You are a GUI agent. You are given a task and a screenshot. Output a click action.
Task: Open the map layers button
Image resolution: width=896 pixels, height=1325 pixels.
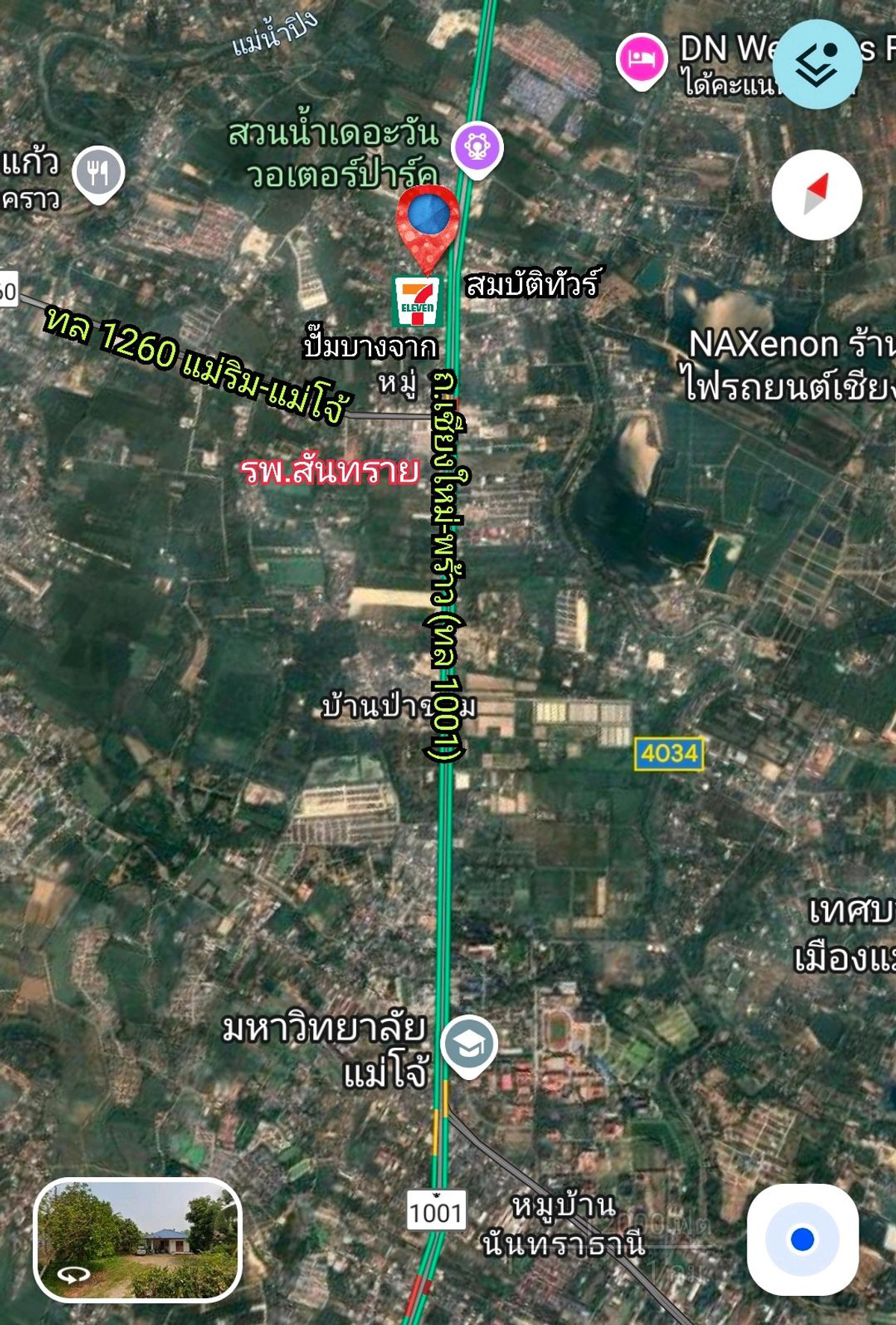tap(816, 64)
